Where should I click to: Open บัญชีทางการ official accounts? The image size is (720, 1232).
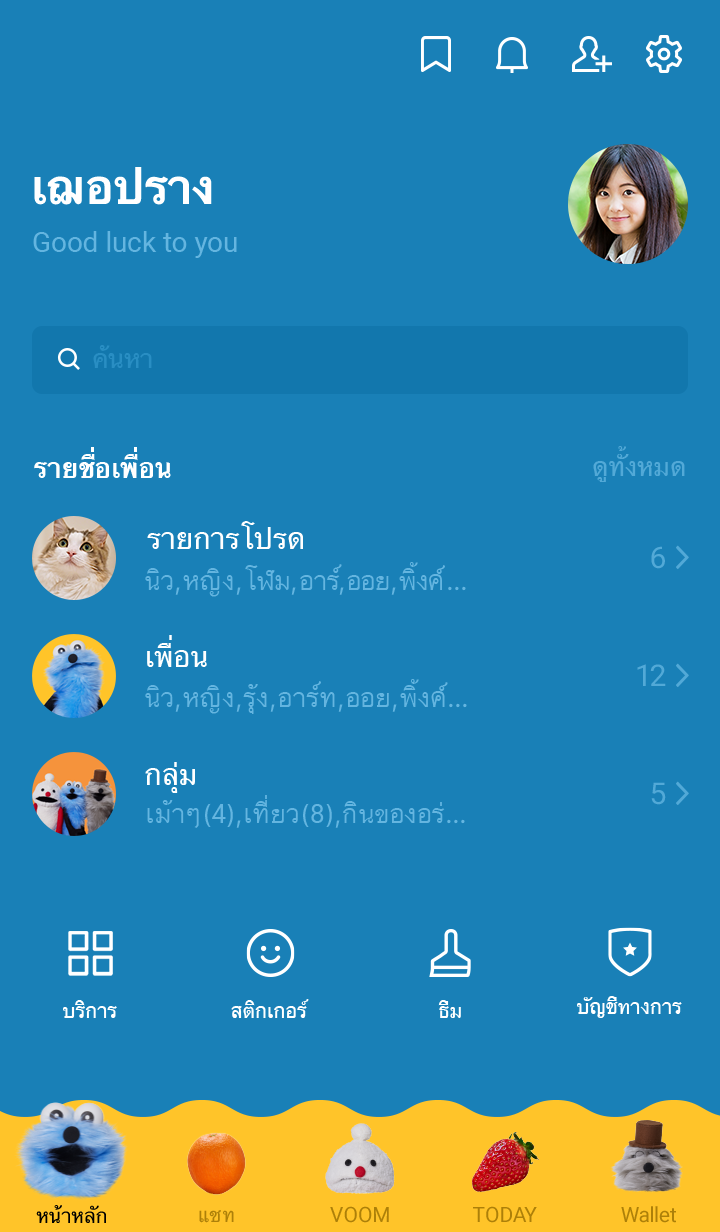[629, 972]
